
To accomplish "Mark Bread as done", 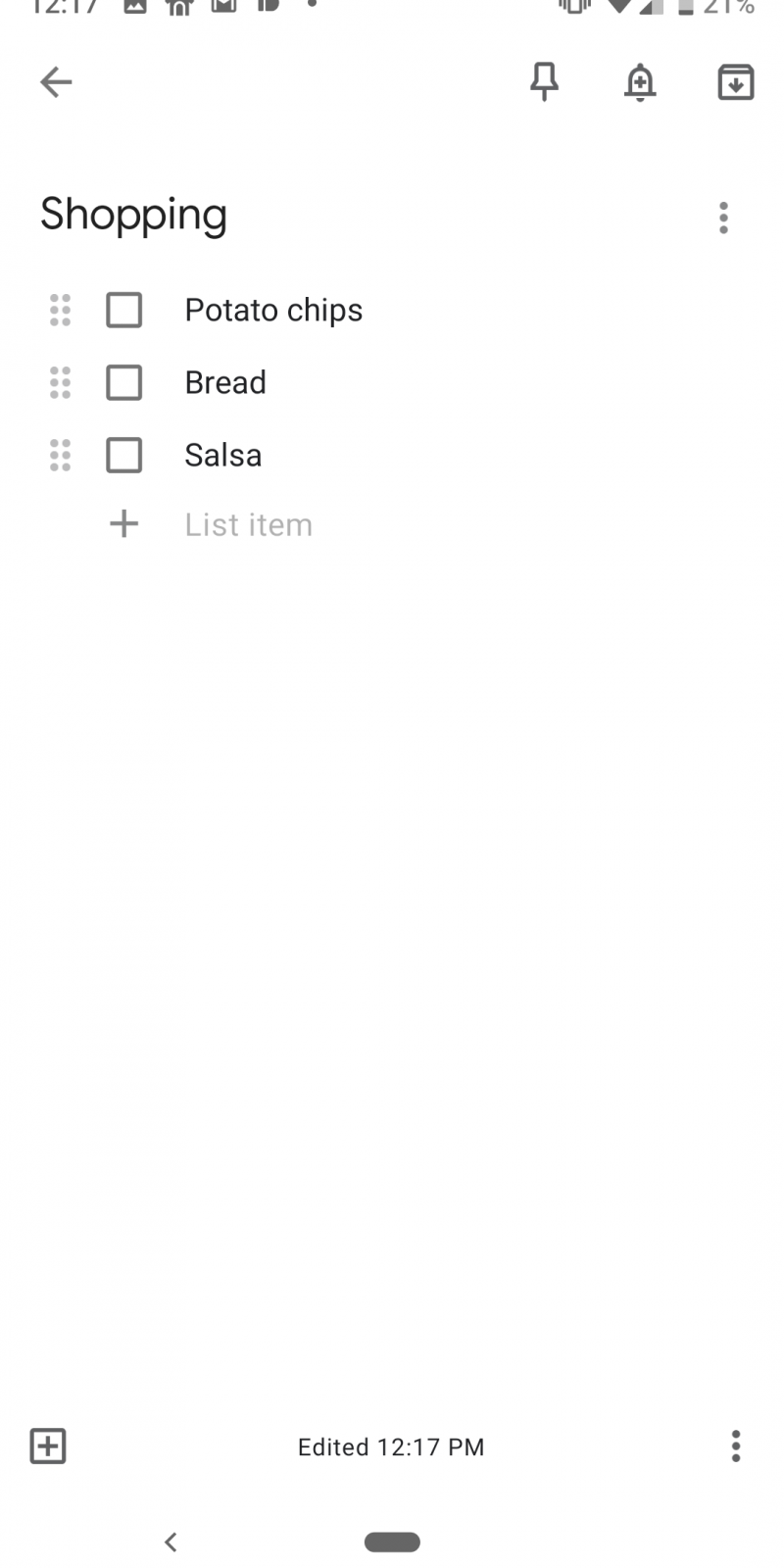I will pos(124,383).
